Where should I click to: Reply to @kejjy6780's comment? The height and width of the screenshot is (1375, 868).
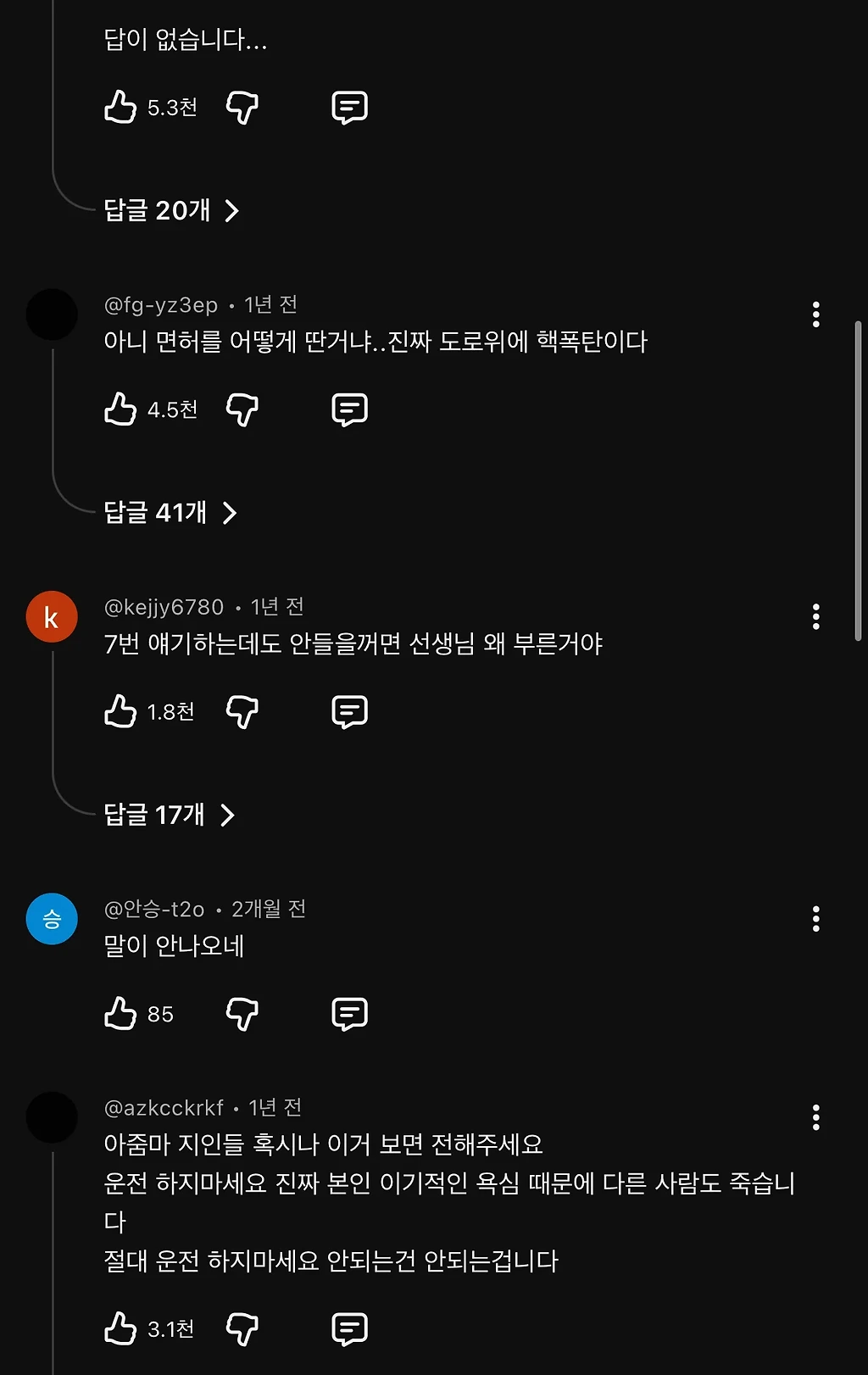(x=349, y=712)
